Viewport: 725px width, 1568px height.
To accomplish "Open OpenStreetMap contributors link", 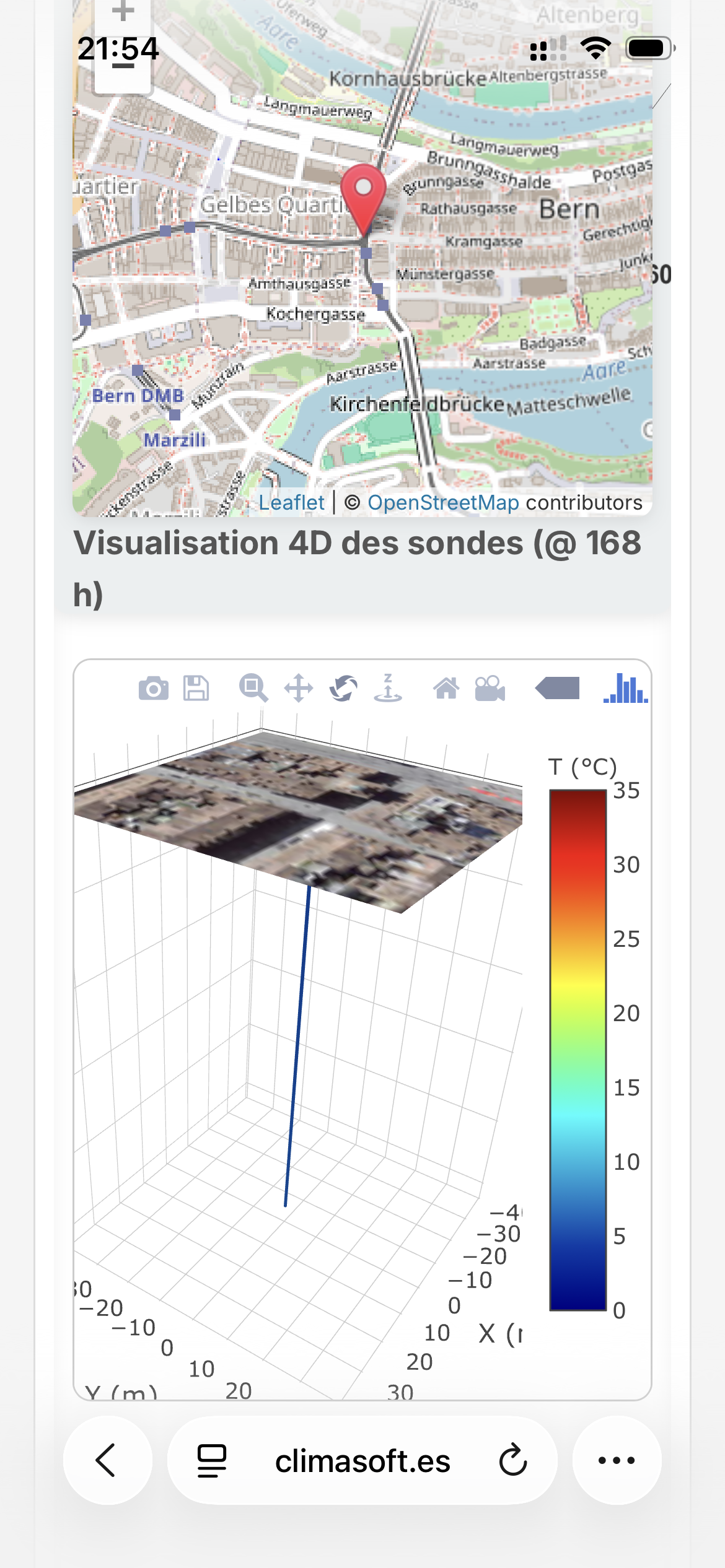I will [x=443, y=503].
